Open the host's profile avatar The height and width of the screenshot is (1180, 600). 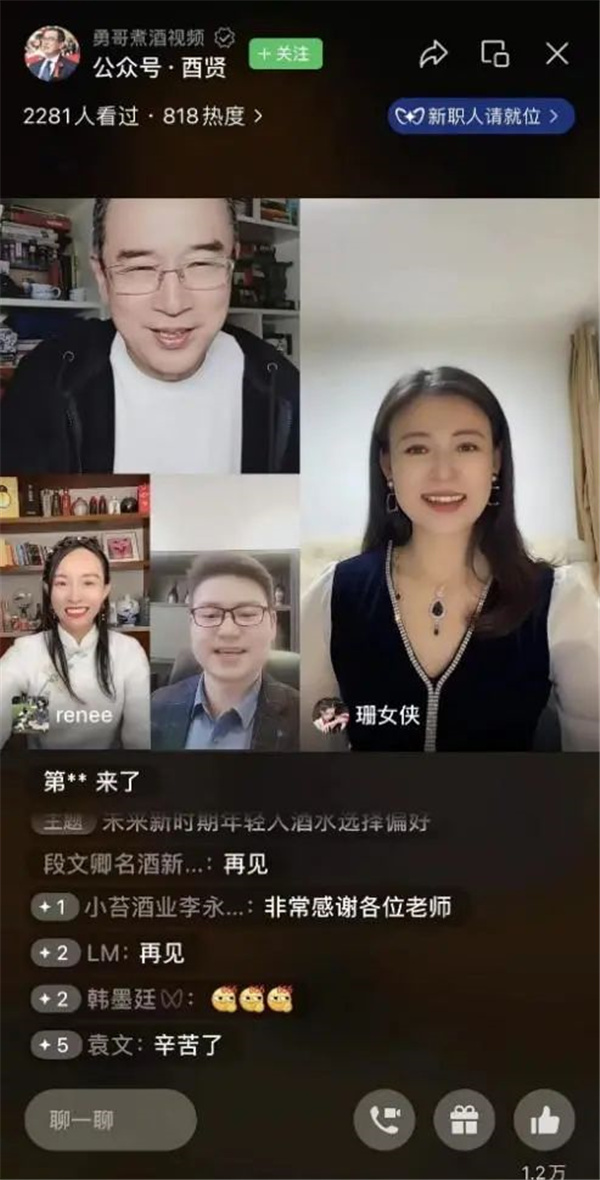pyautogui.click(x=51, y=54)
